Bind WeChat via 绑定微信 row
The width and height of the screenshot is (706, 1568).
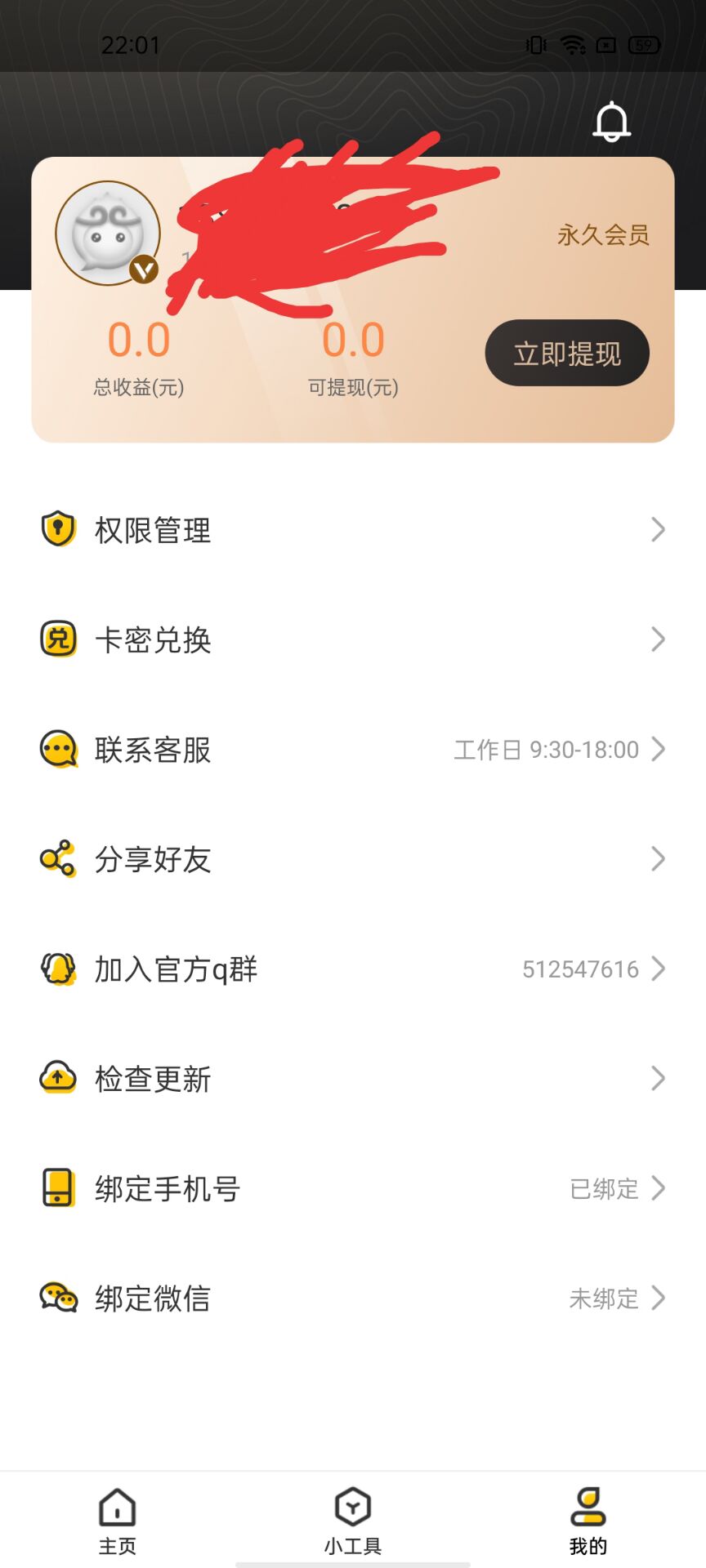[353, 1298]
